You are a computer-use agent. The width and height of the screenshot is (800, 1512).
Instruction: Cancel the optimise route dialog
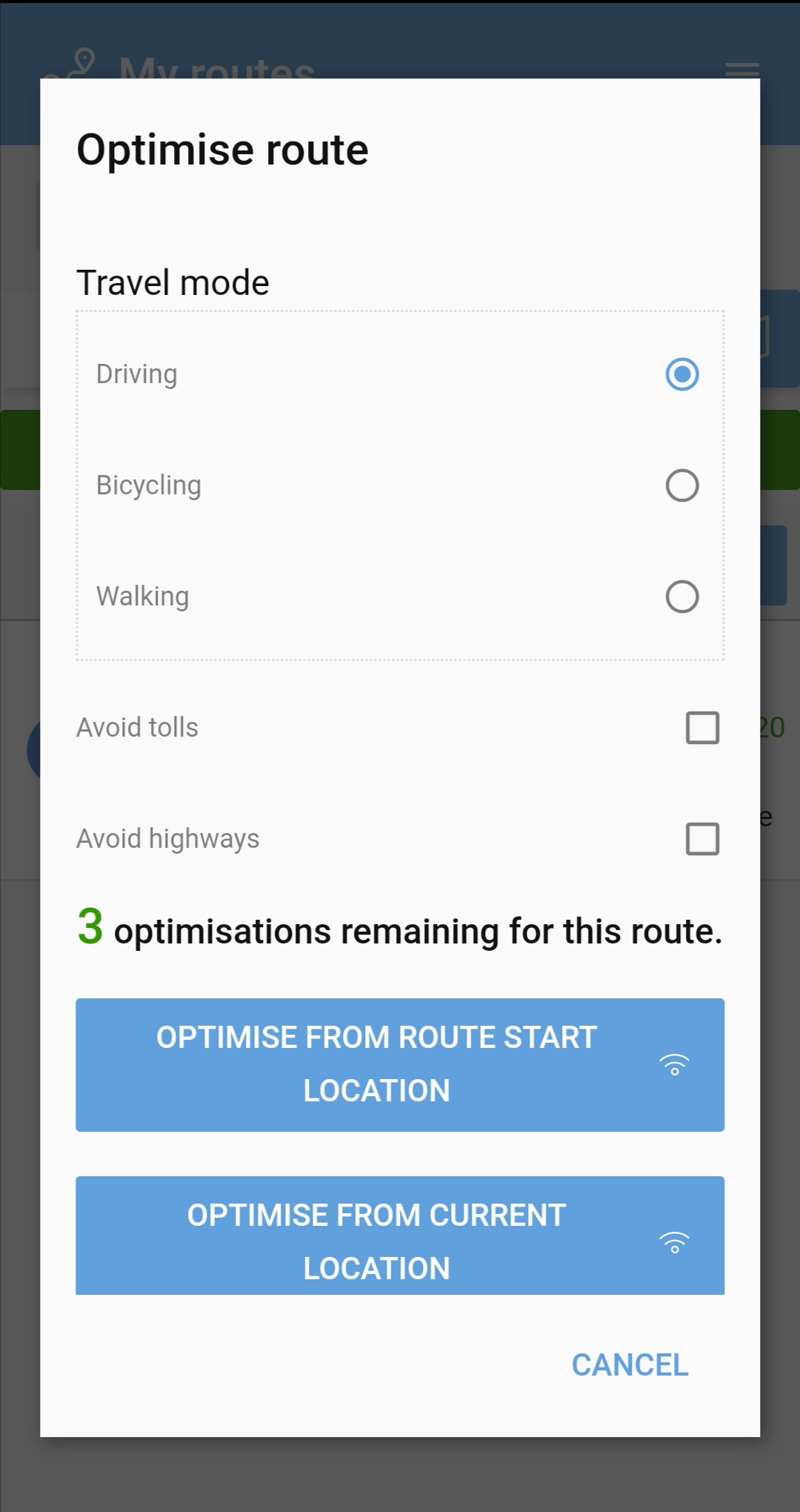(630, 1365)
